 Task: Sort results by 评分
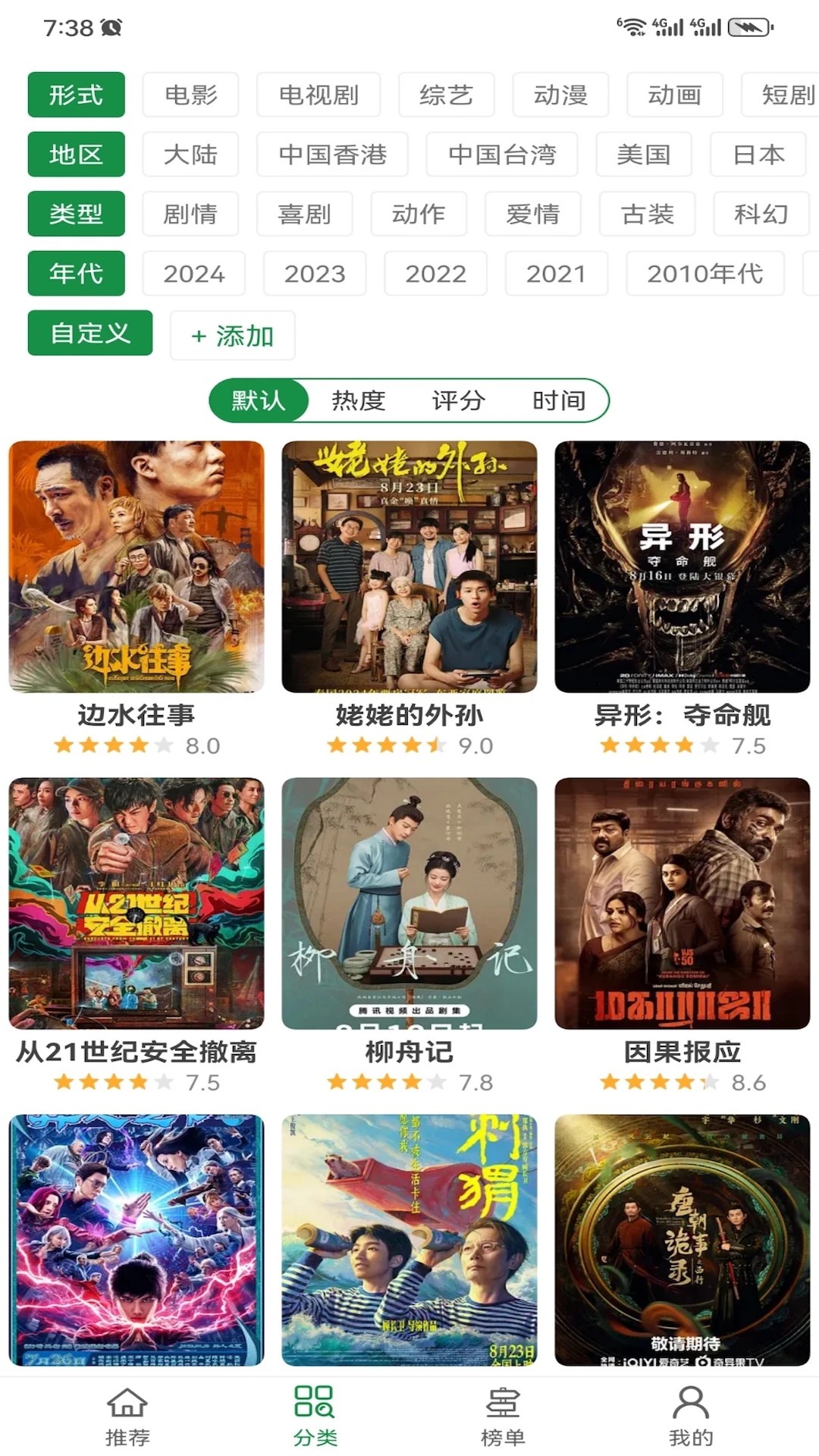pos(458,400)
